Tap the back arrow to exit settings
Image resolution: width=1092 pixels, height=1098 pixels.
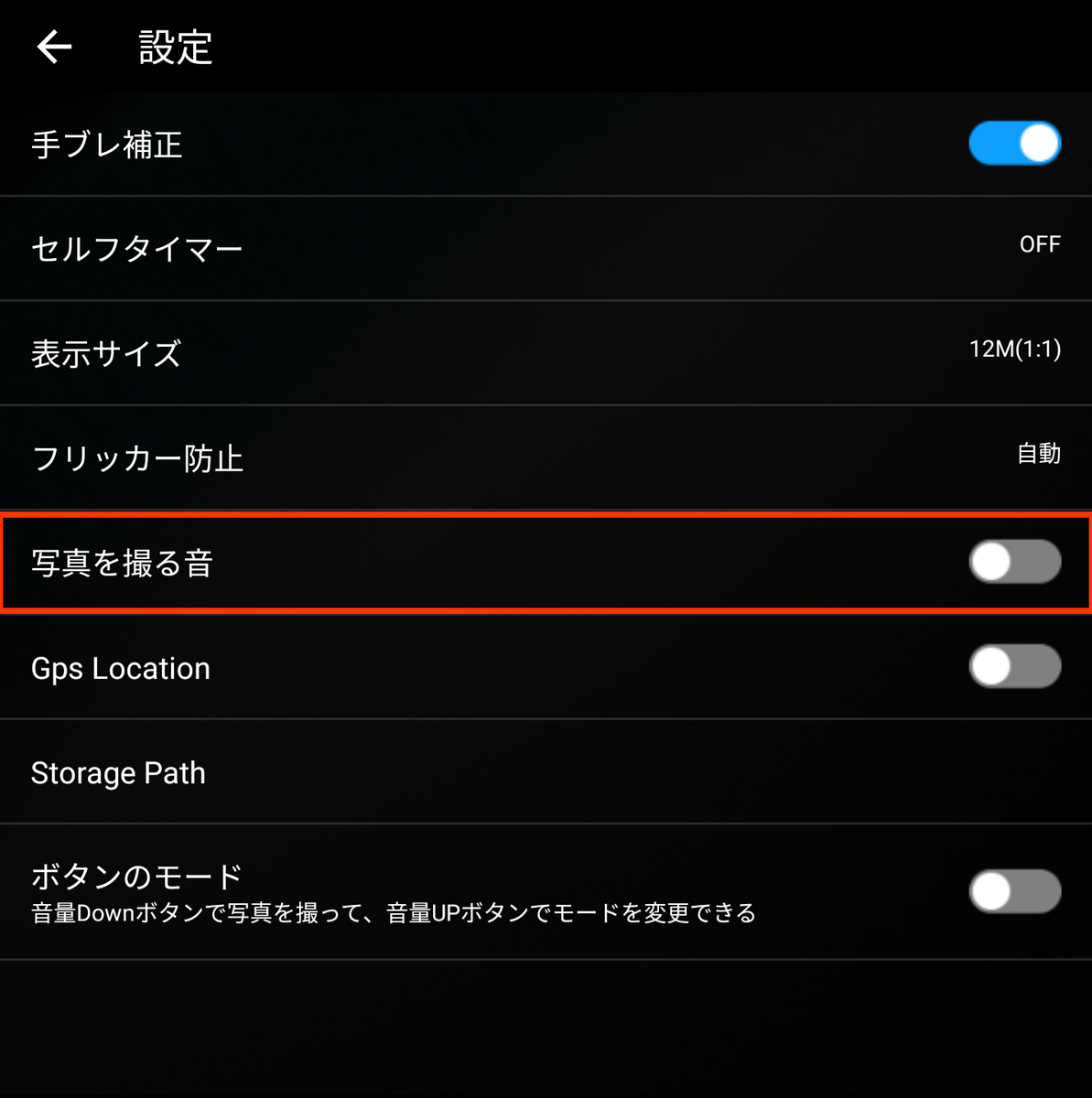click(52, 48)
